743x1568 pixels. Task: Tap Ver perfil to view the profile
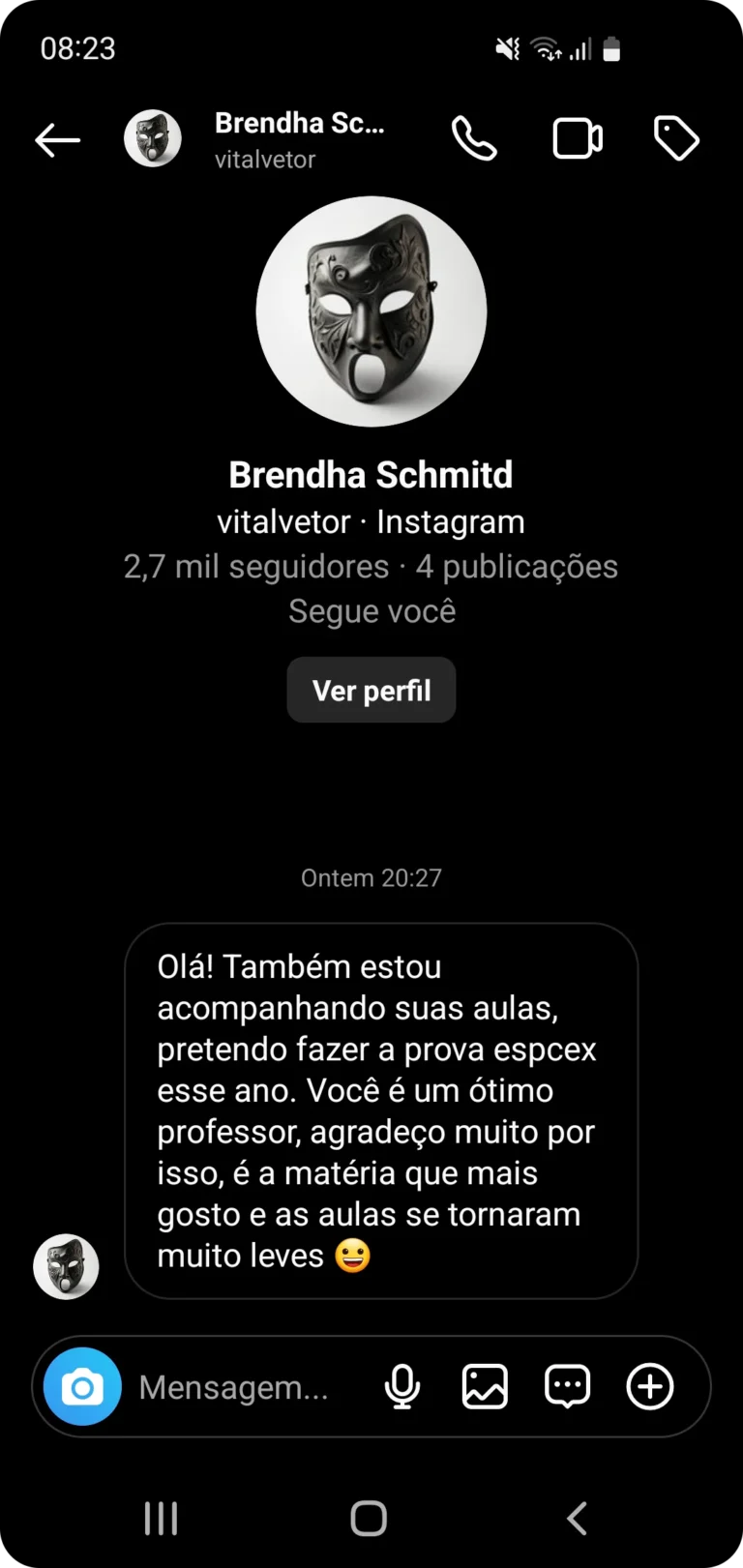(371, 690)
